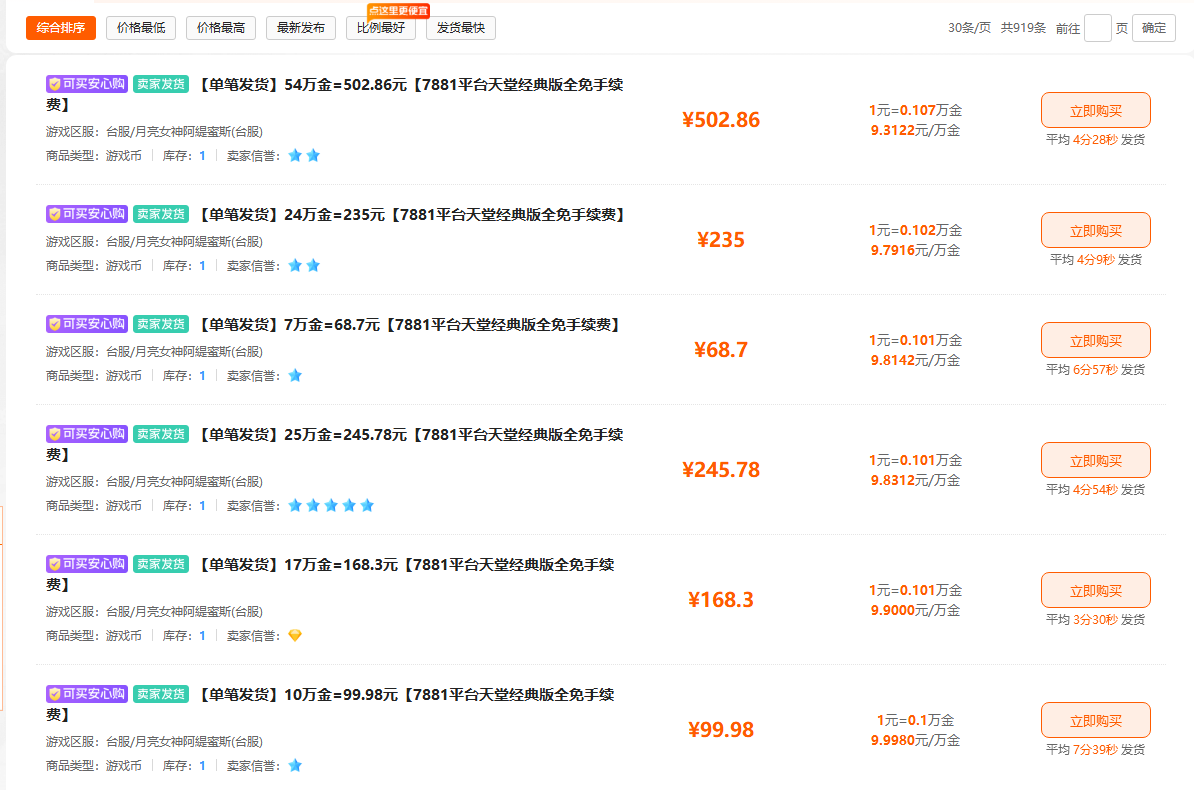Tap 立即购买 for the ¥245.78 listing
The width and height of the screenshot is (1194, 790).
(x=1095, y=460)
